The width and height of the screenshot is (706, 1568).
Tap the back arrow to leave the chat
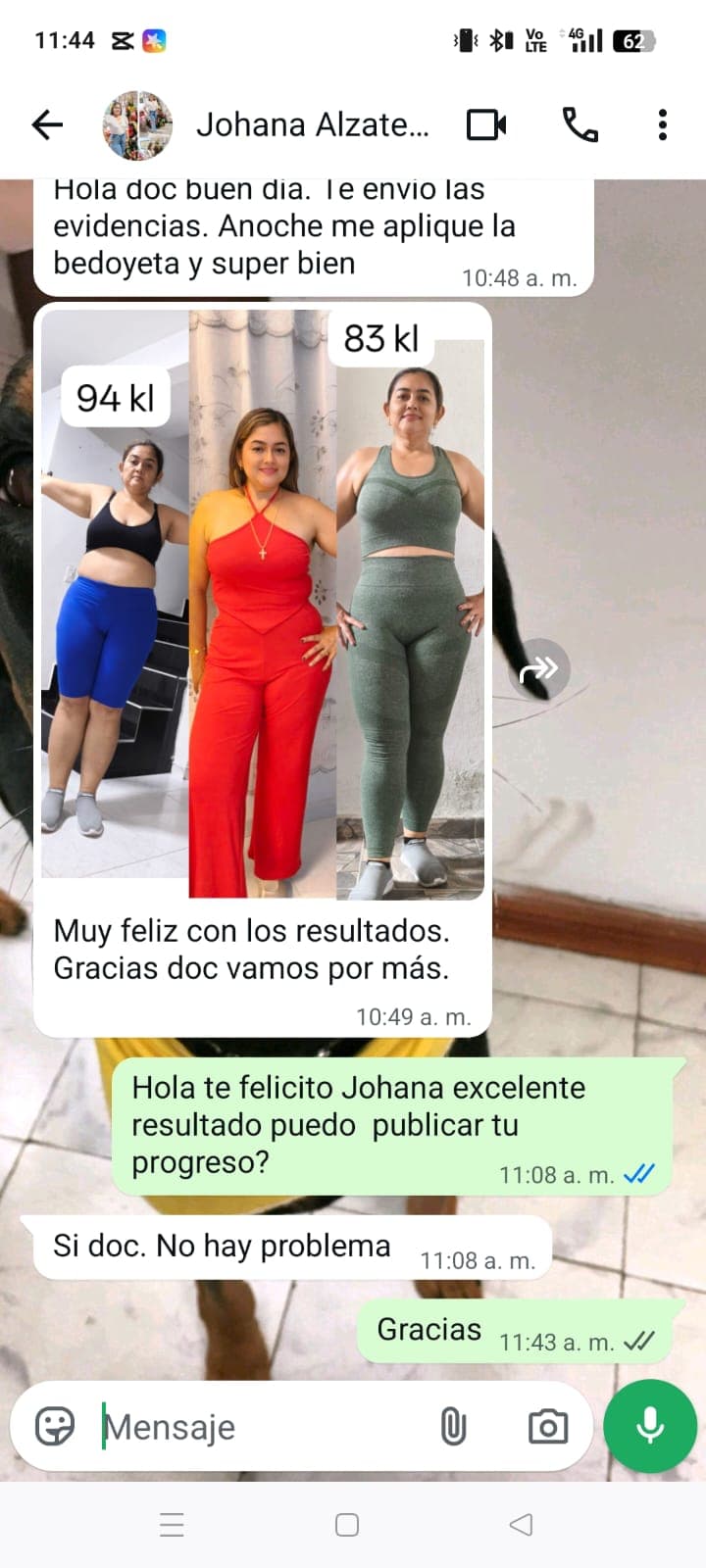(x=46, y=124)
